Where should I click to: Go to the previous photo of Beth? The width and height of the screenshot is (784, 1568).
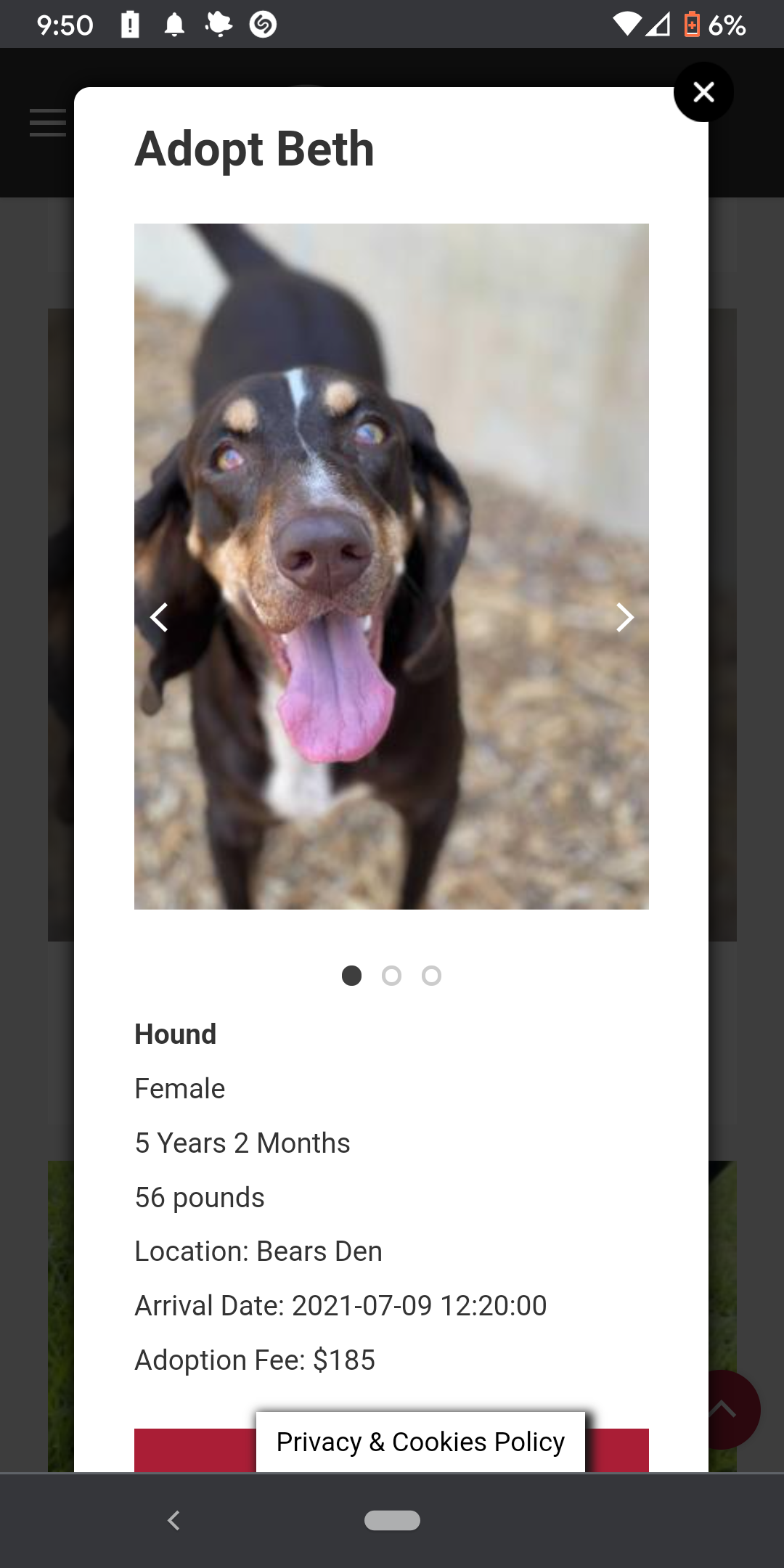click(159, 618)
